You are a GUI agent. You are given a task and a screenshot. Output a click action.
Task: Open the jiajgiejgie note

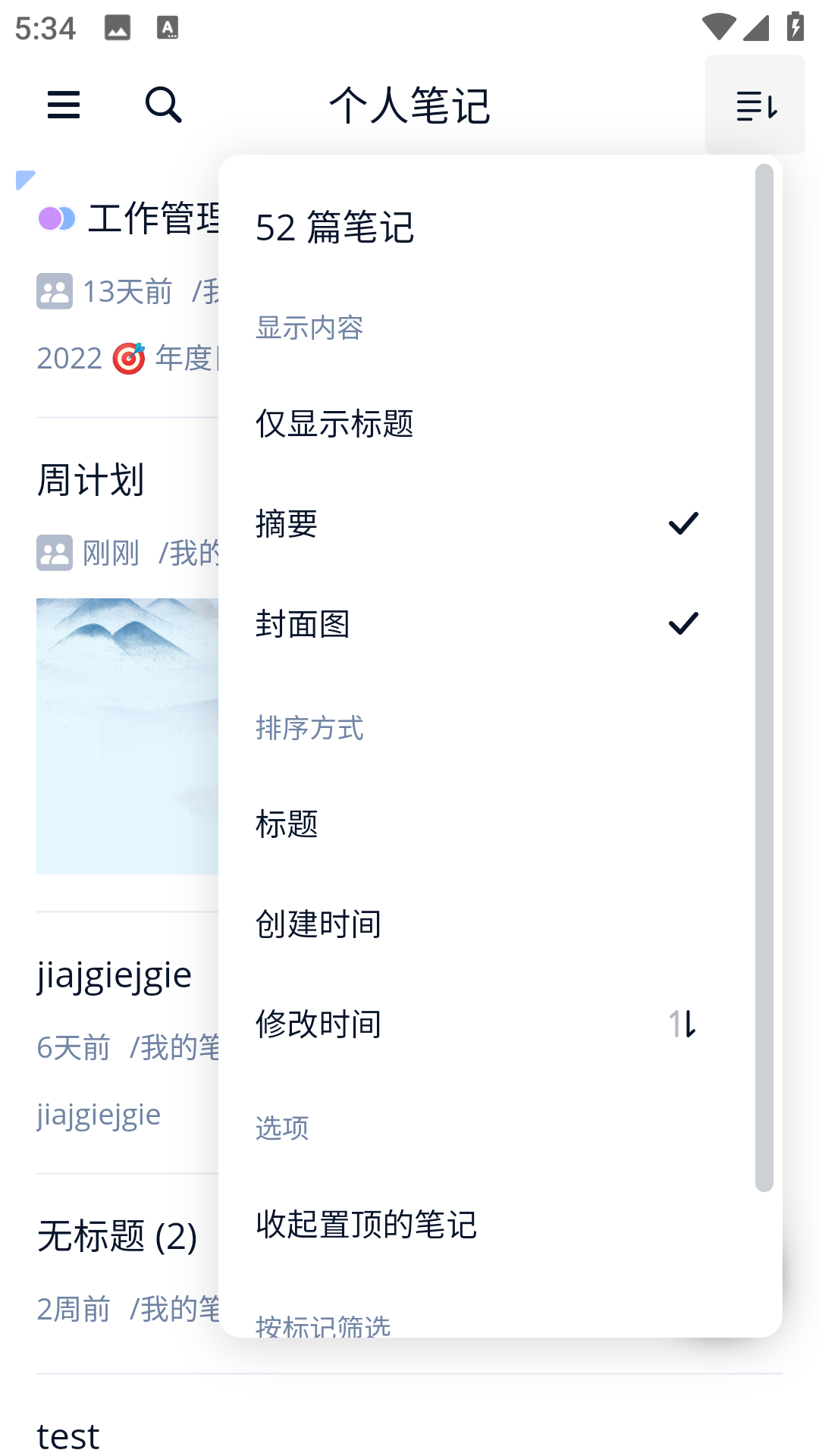(114, 976)
